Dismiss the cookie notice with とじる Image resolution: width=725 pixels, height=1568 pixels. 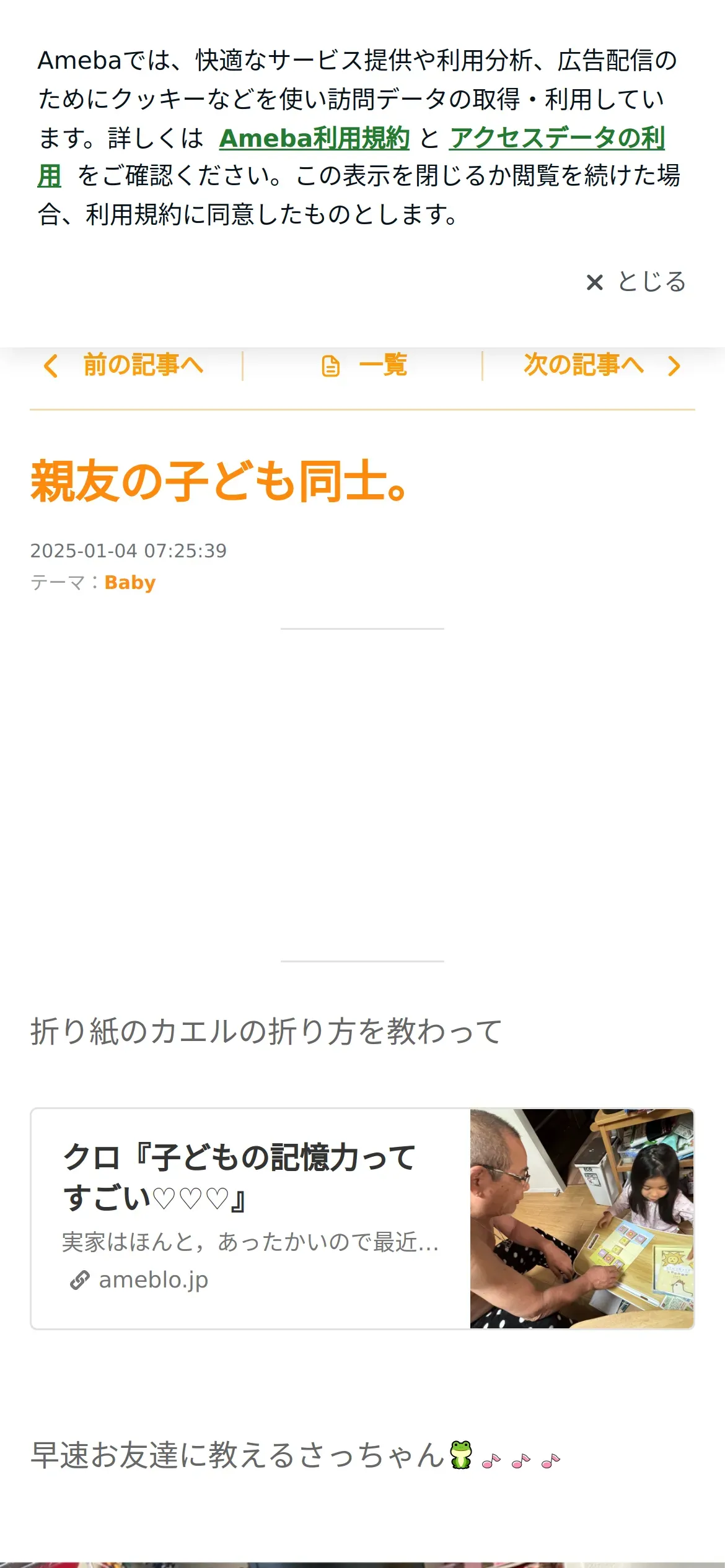(x=636, y=282)
